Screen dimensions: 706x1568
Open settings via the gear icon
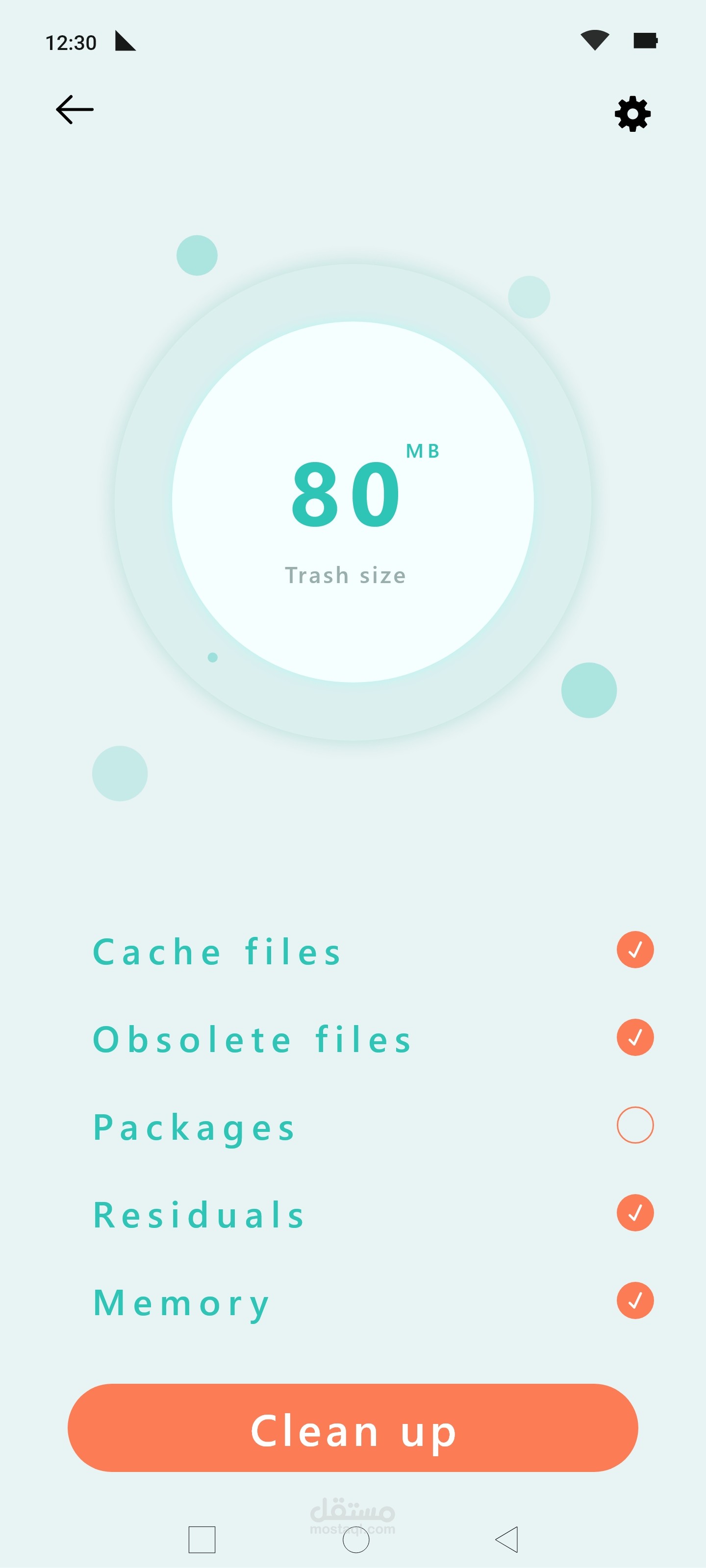point(632,114)
